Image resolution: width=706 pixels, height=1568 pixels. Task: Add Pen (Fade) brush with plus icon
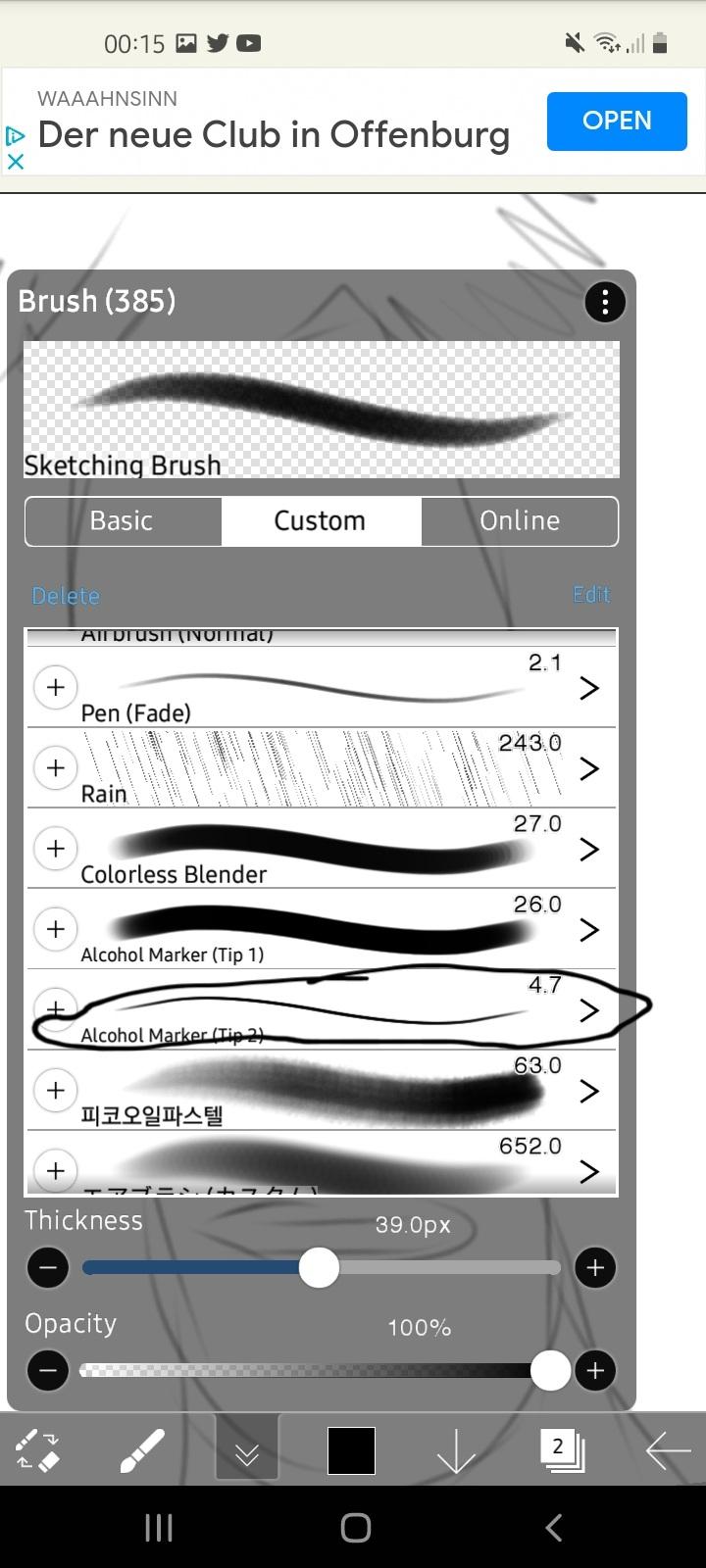(56, 687)
